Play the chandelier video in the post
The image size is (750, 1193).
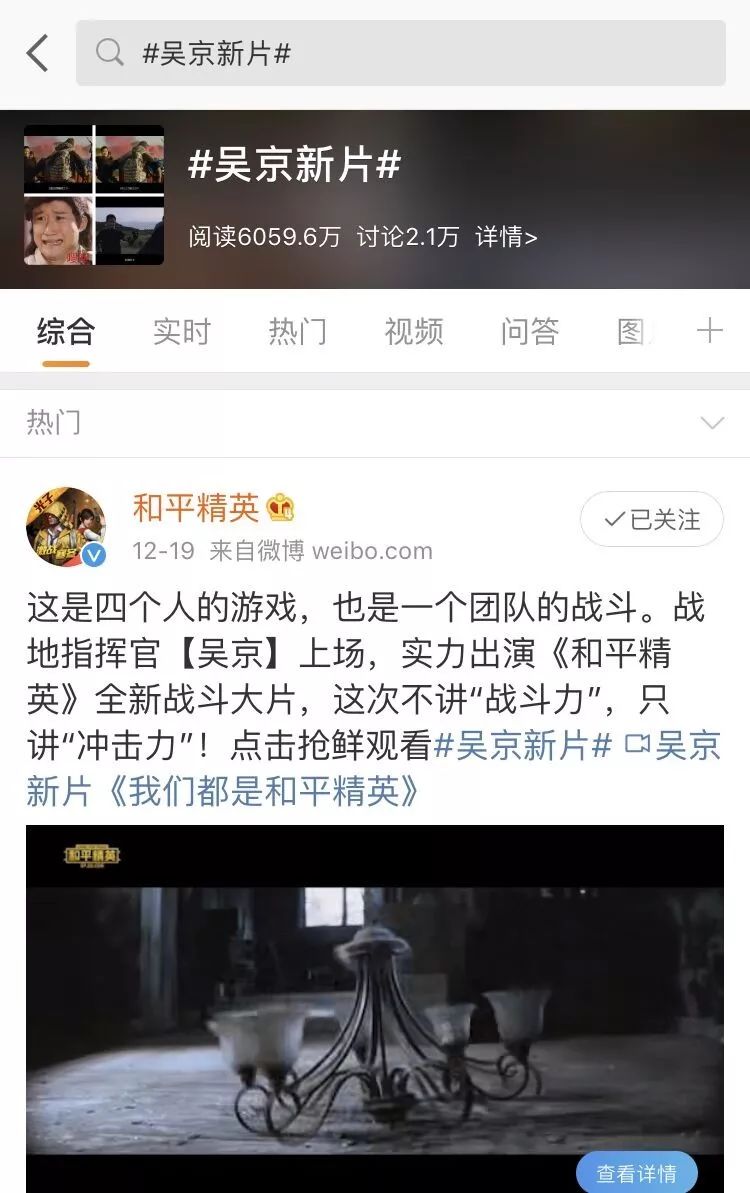coord(374,1000)
